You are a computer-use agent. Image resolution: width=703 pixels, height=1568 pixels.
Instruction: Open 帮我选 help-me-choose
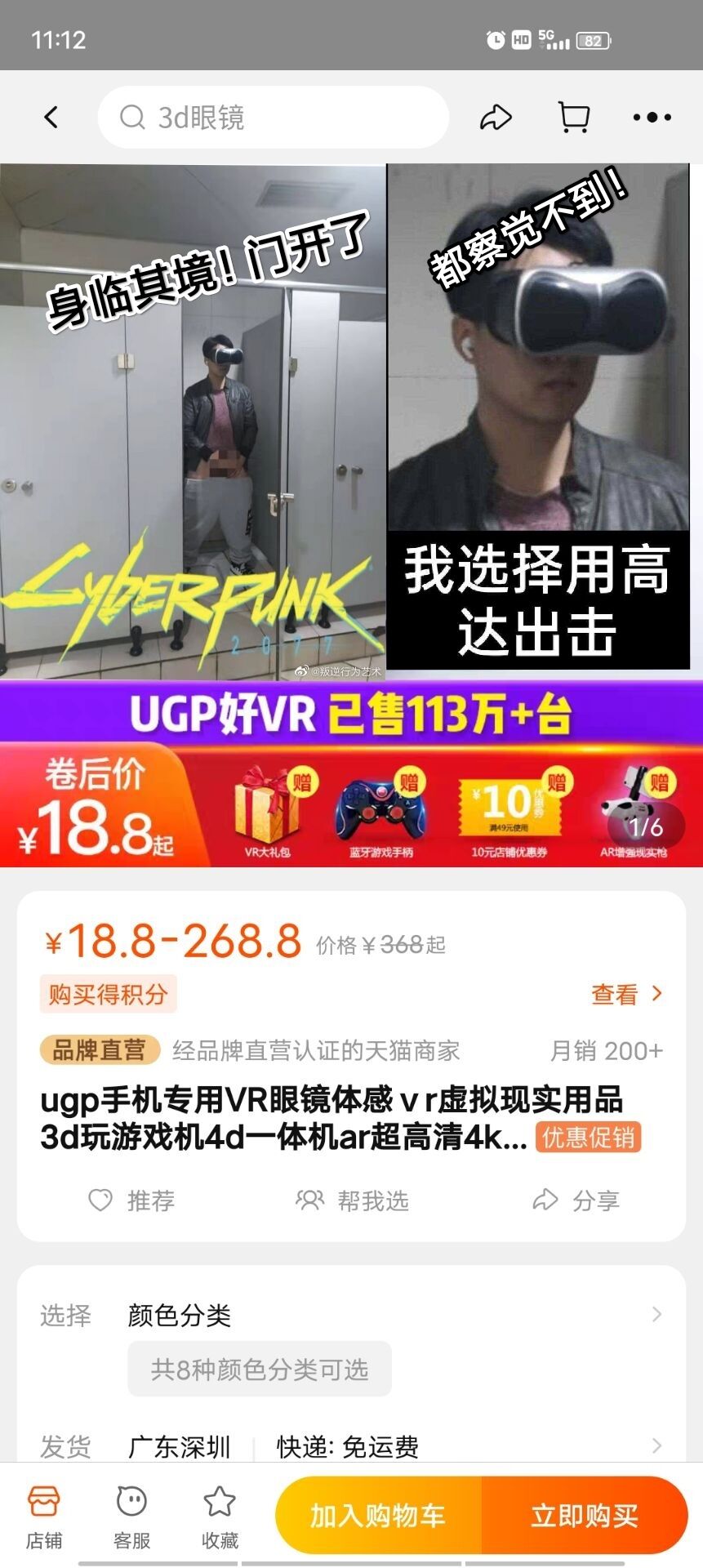point(352,1200)
